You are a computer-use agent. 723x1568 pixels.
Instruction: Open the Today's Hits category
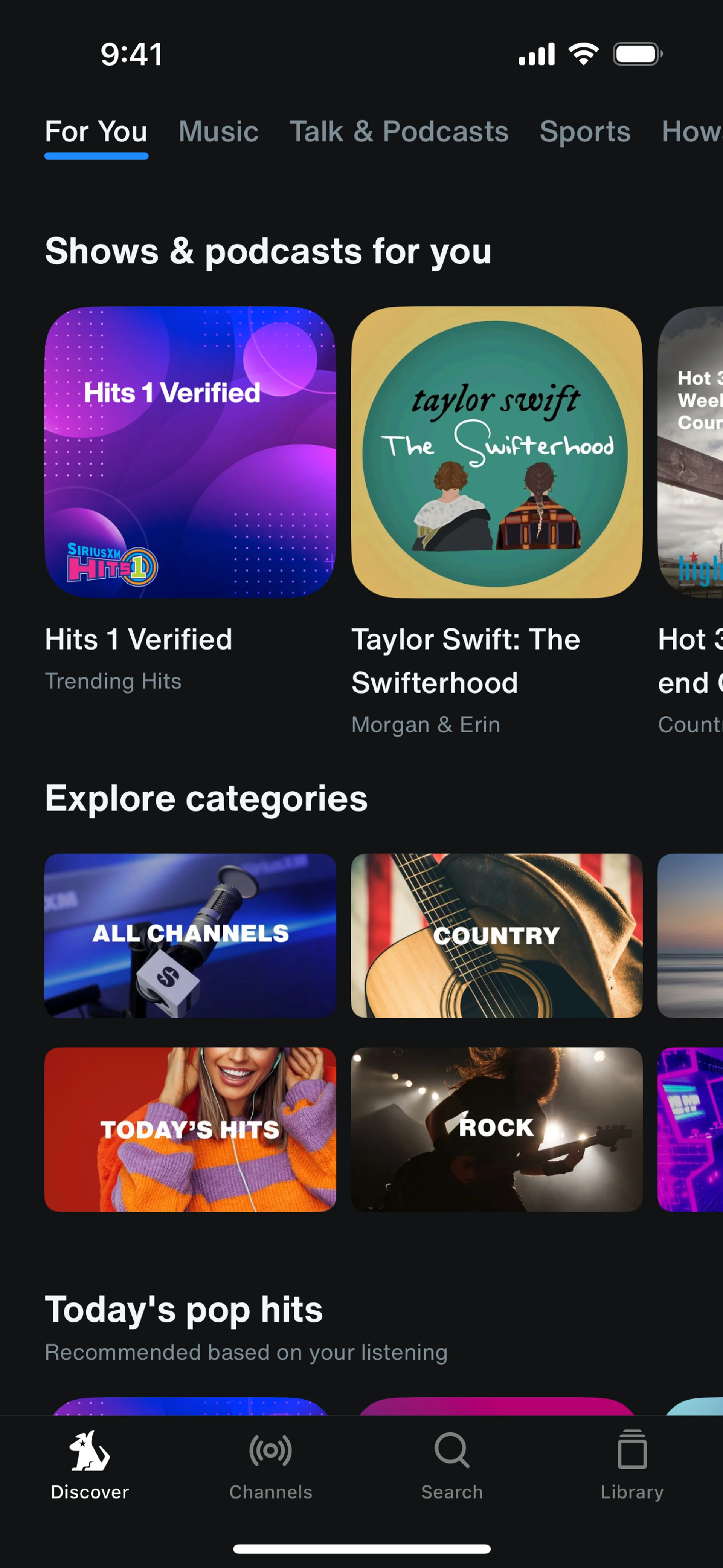pyautogui.click(x=190, y=1128)
